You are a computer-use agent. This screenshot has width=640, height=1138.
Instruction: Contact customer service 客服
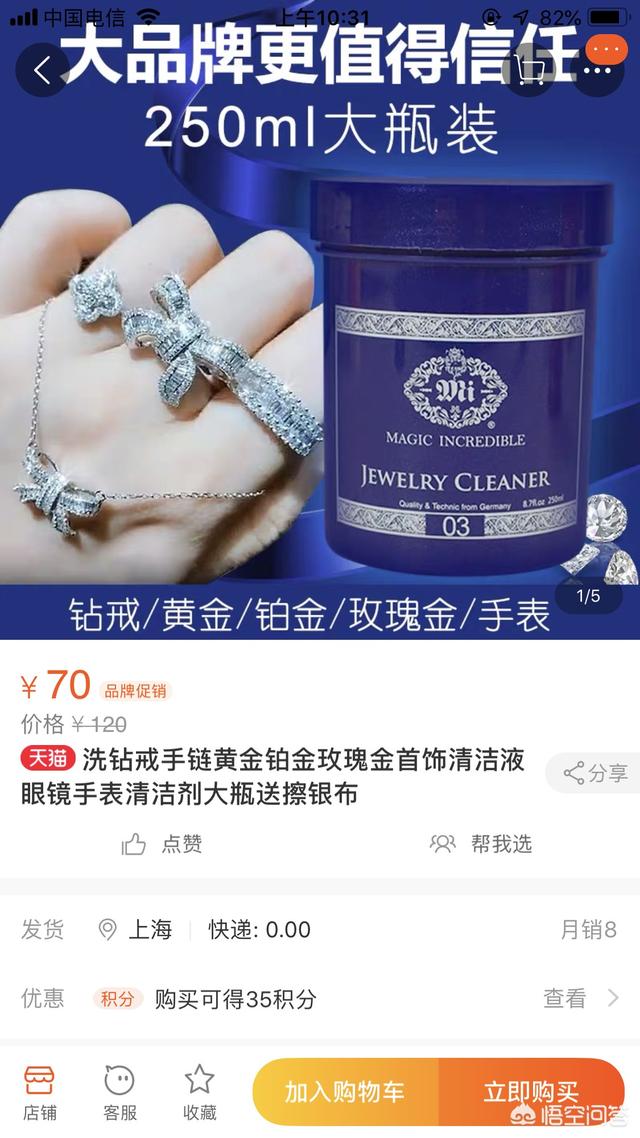[119, 1092]
